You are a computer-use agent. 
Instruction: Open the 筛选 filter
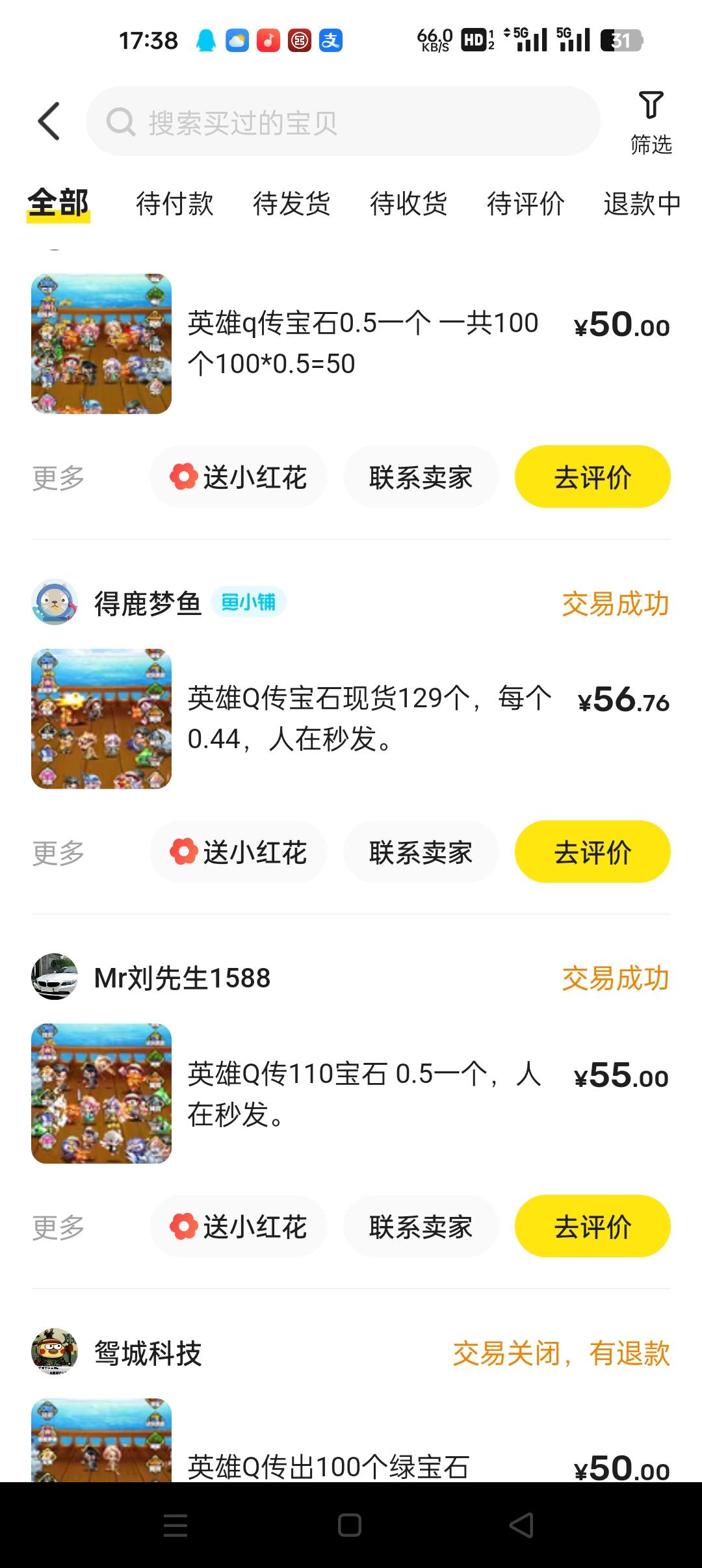[651, 122]
